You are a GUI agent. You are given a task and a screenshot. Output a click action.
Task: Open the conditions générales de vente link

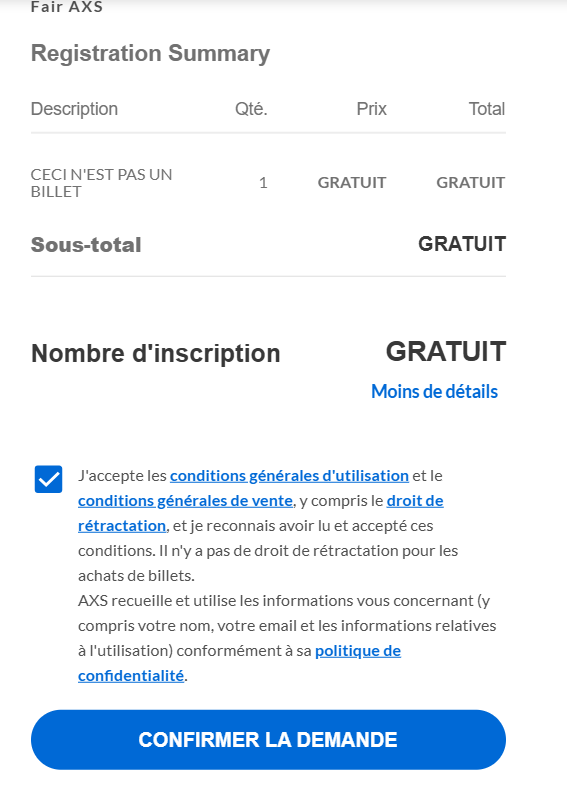click(186, 501)
